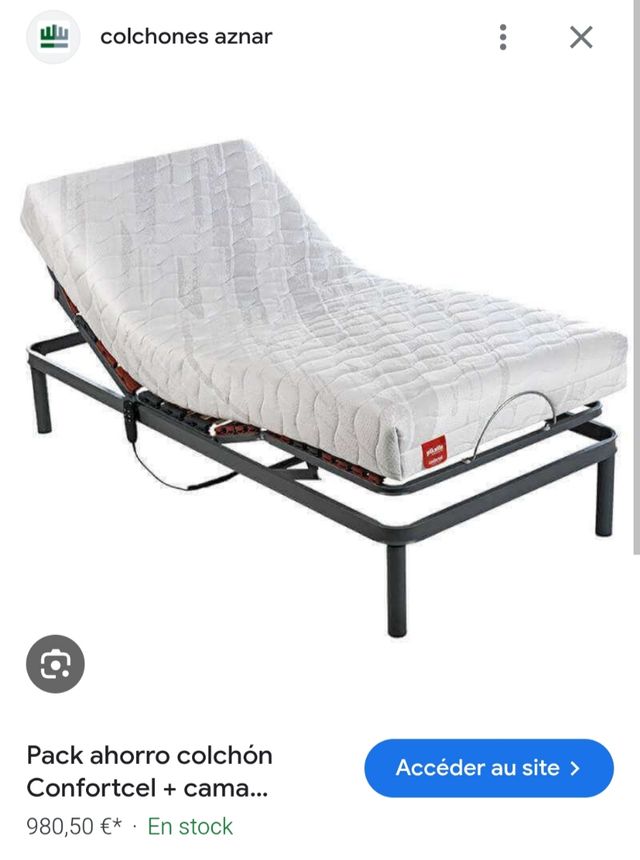Open the Pack ahorro colchón Confortcel listing

pos(150,771)
